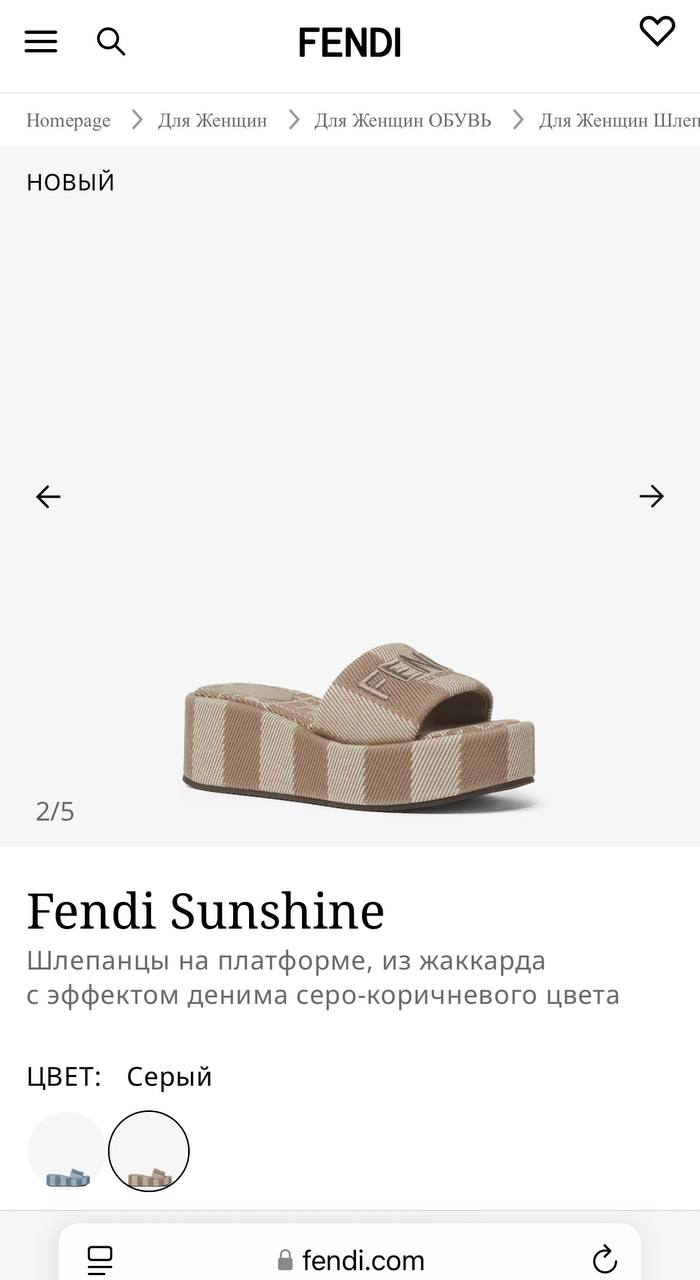Go to the Homepage breadcrumb

[68, 120]
